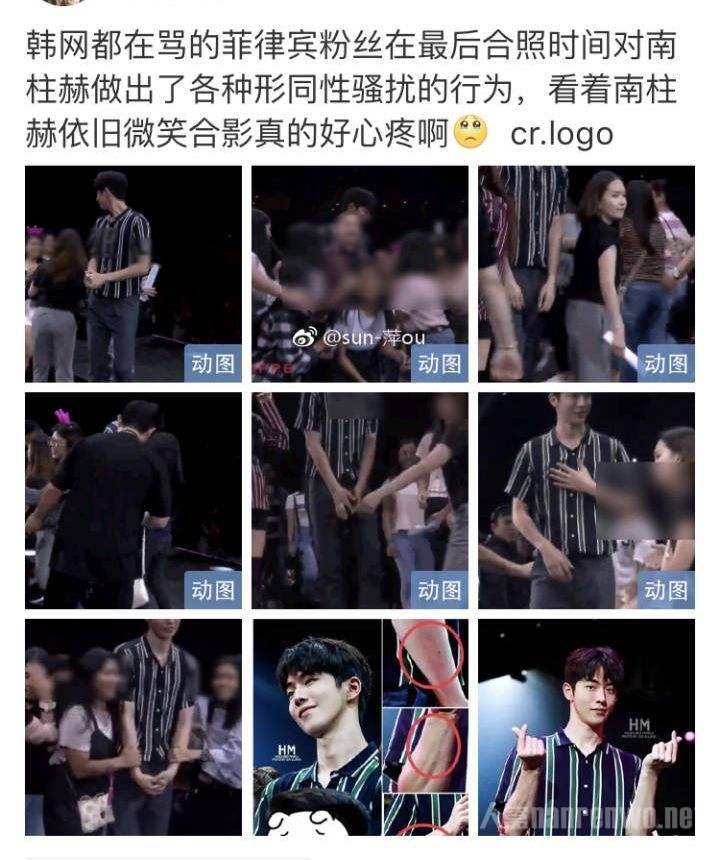Image resolution: width=720 pixels, height=860 pixels.
Task: Open the image with red-circled arm close-ups
Action: click(x=359, y=726)
